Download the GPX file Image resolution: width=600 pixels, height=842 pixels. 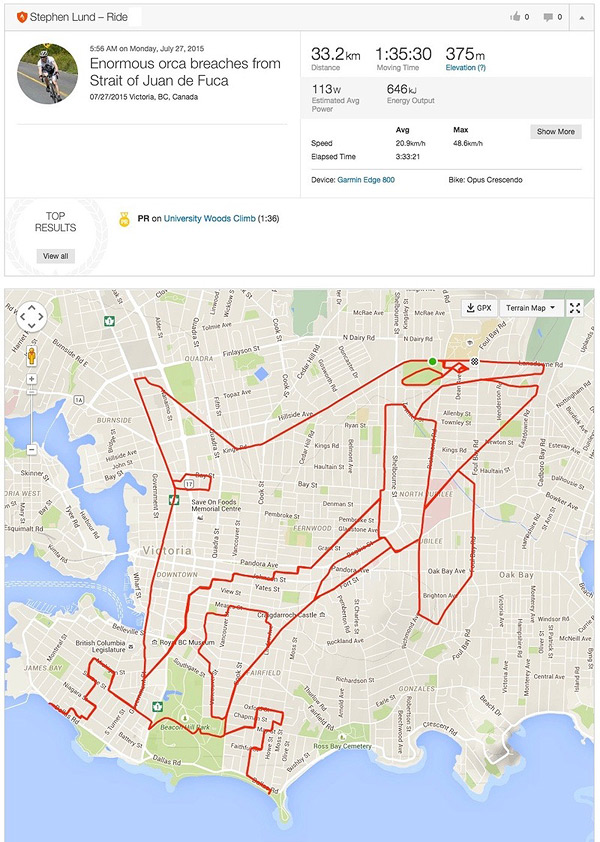tap(479, 308)
